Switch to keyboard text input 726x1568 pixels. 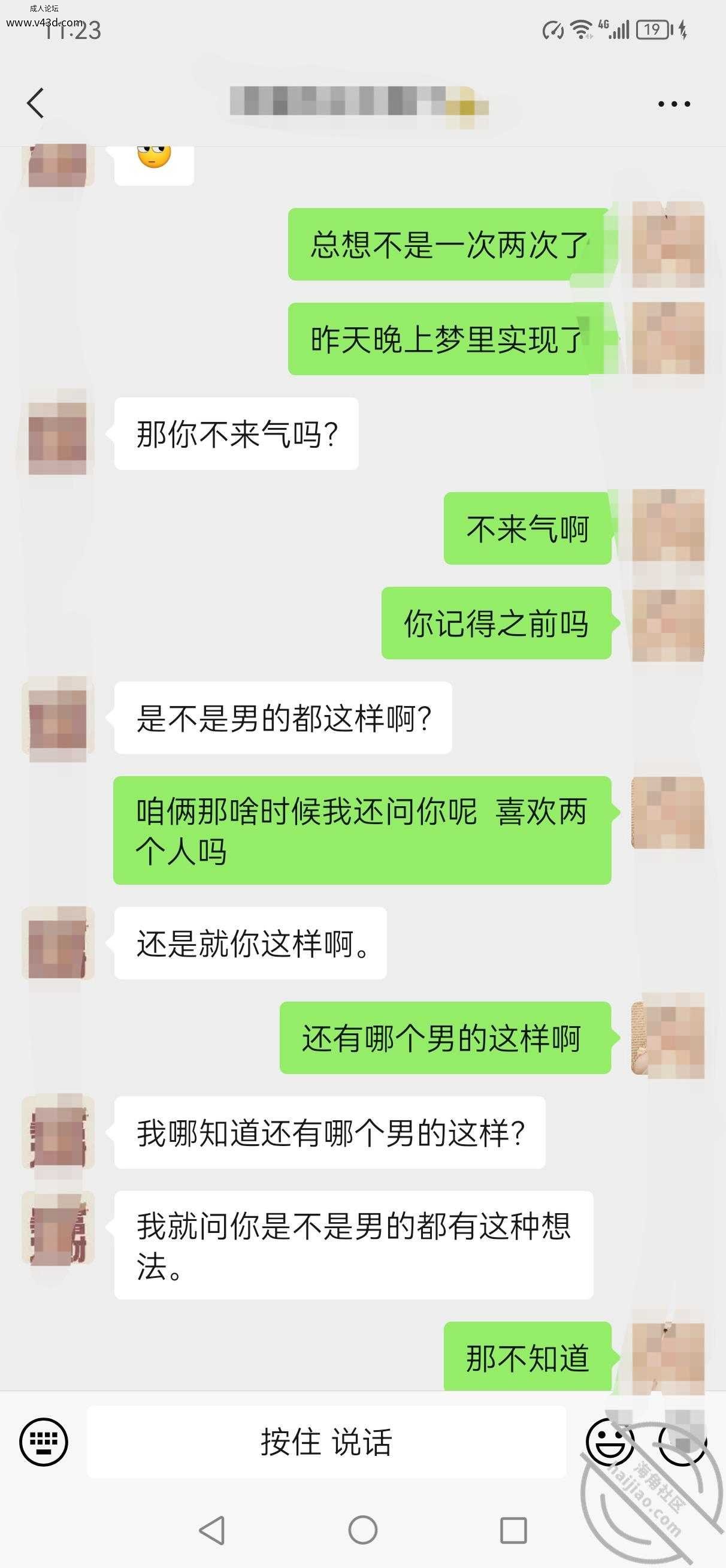pyautogui.click(x=44, y=1442)
